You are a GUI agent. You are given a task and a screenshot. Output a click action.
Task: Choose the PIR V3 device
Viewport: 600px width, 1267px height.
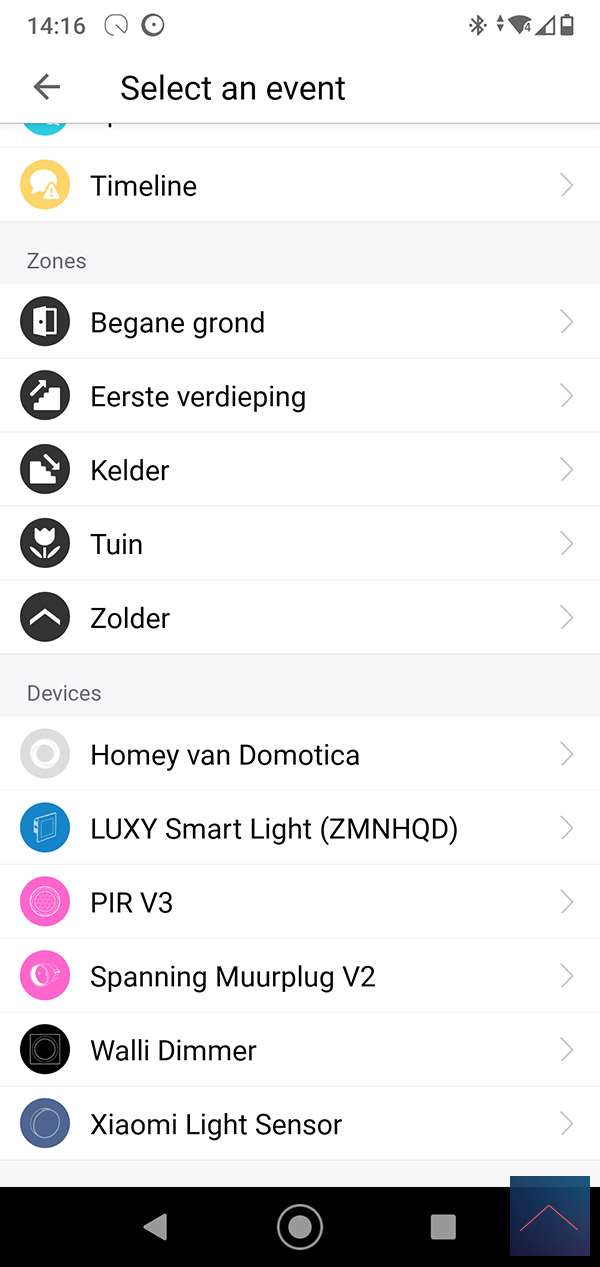pos(300,902)
